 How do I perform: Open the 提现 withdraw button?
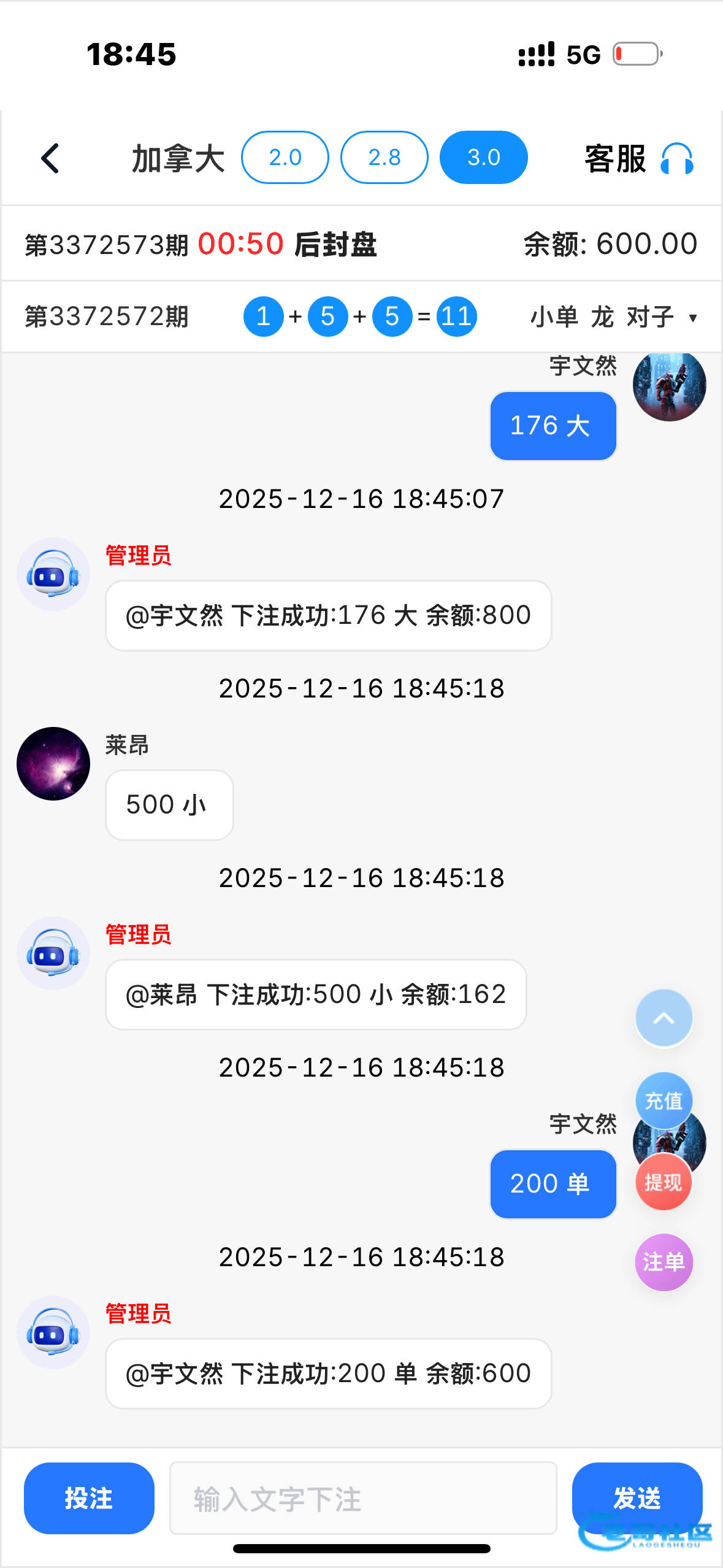pos(664,1182)
